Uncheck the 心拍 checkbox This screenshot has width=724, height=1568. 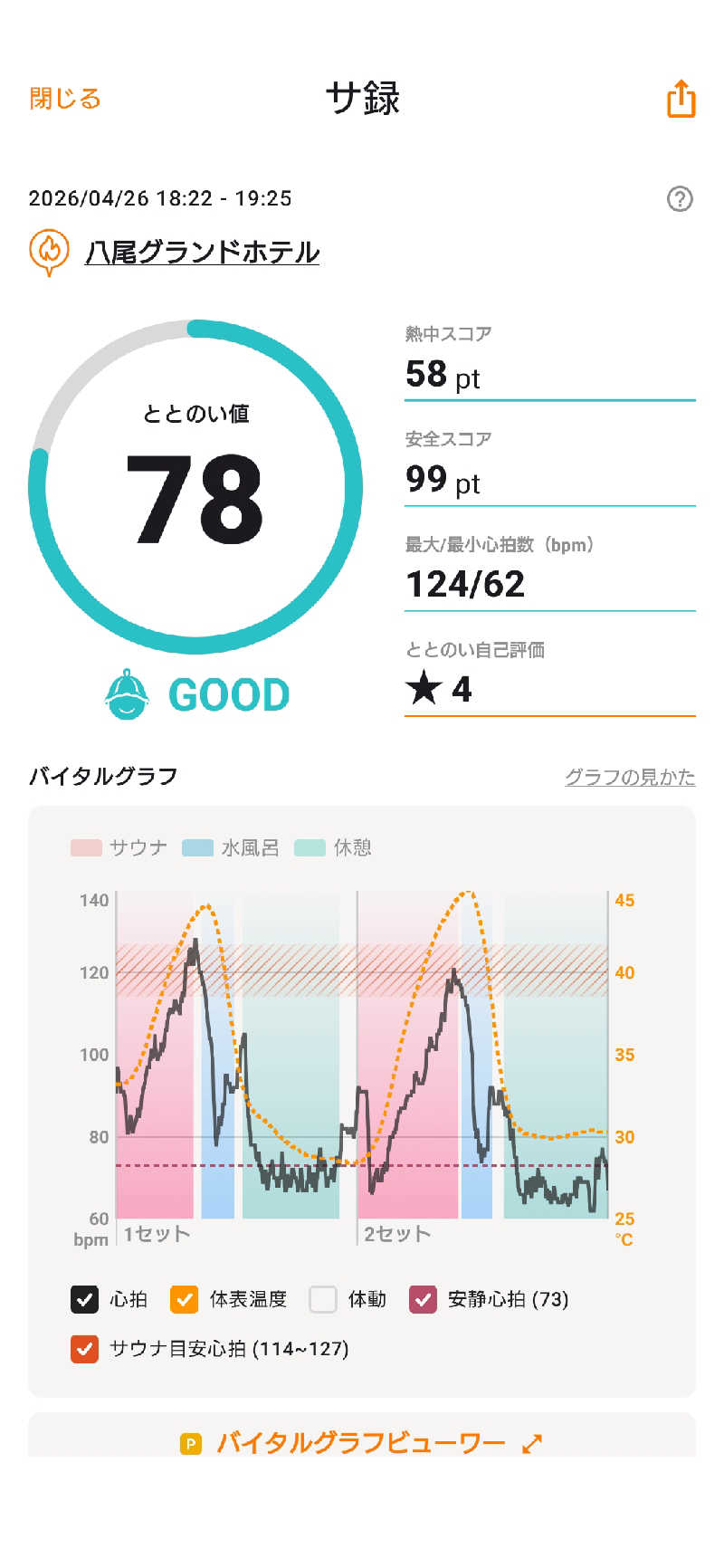84,1299
